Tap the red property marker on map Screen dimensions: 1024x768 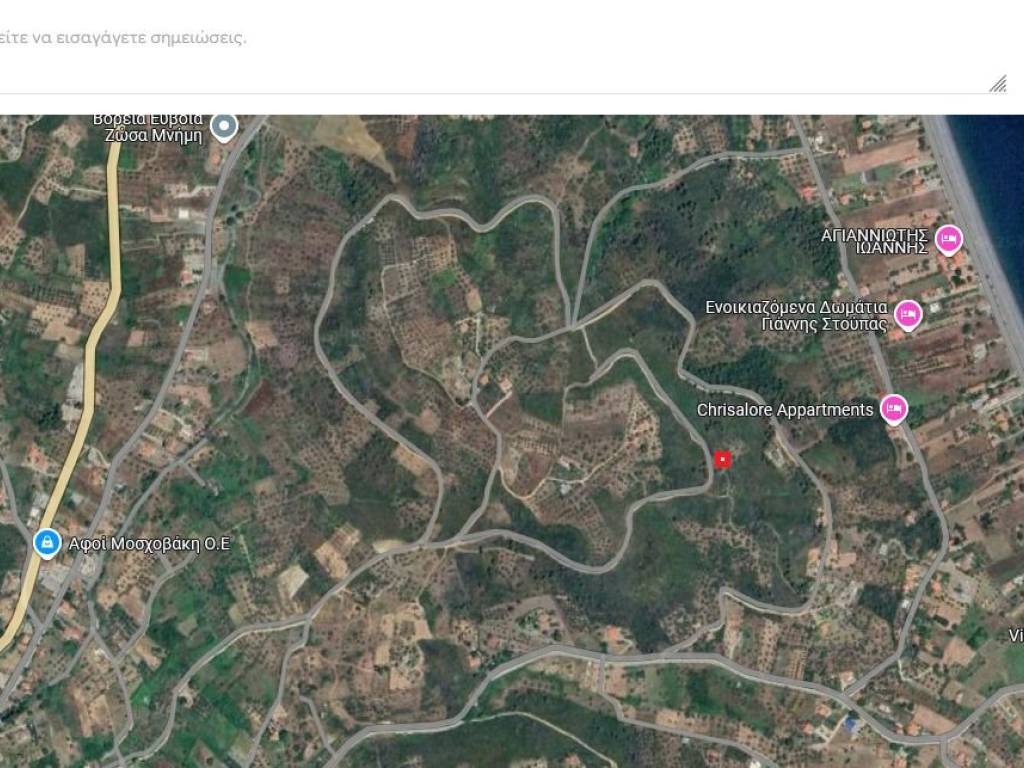coord(723,459)
